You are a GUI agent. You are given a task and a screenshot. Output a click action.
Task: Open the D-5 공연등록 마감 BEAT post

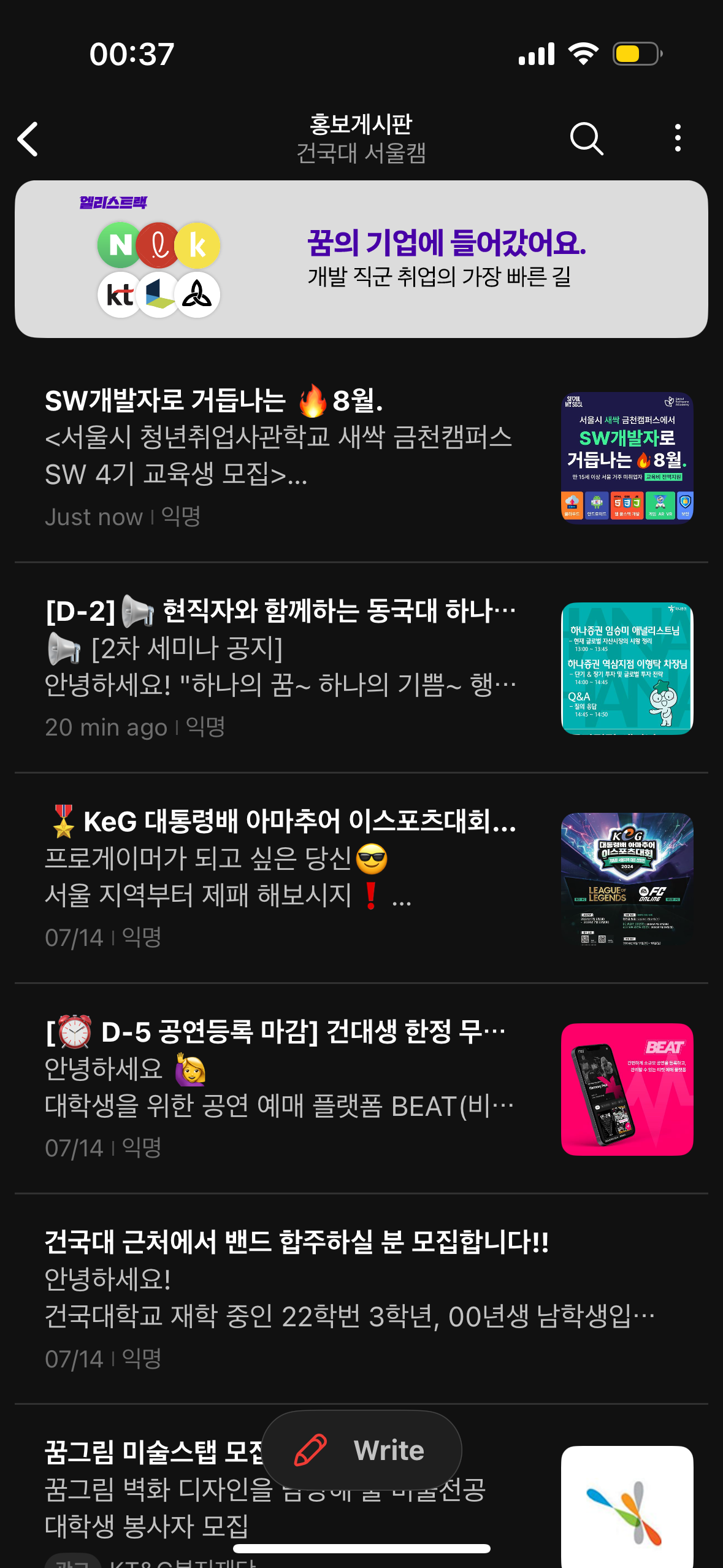(361, 1088)
